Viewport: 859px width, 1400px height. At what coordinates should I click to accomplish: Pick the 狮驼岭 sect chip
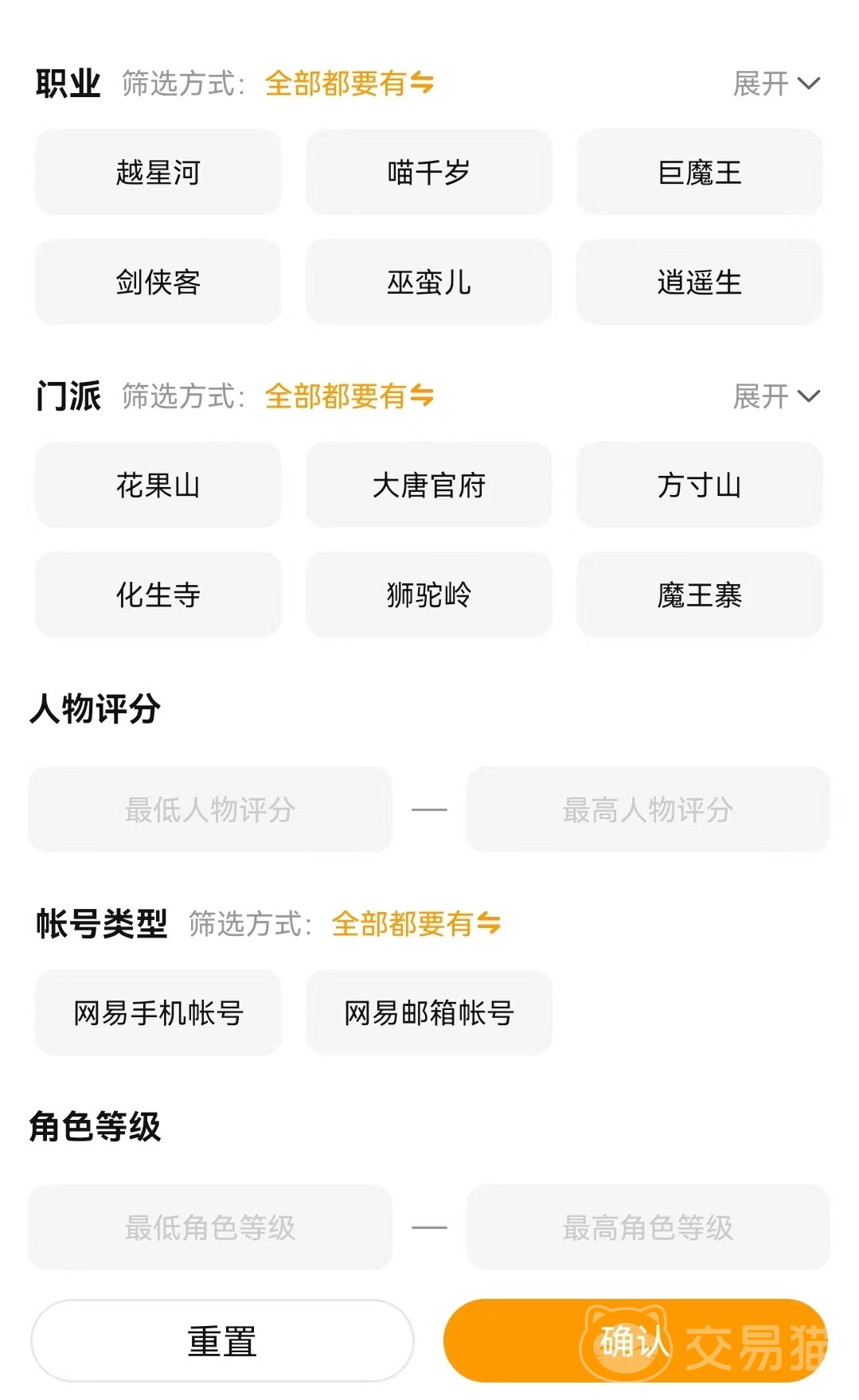coord(428,595)
